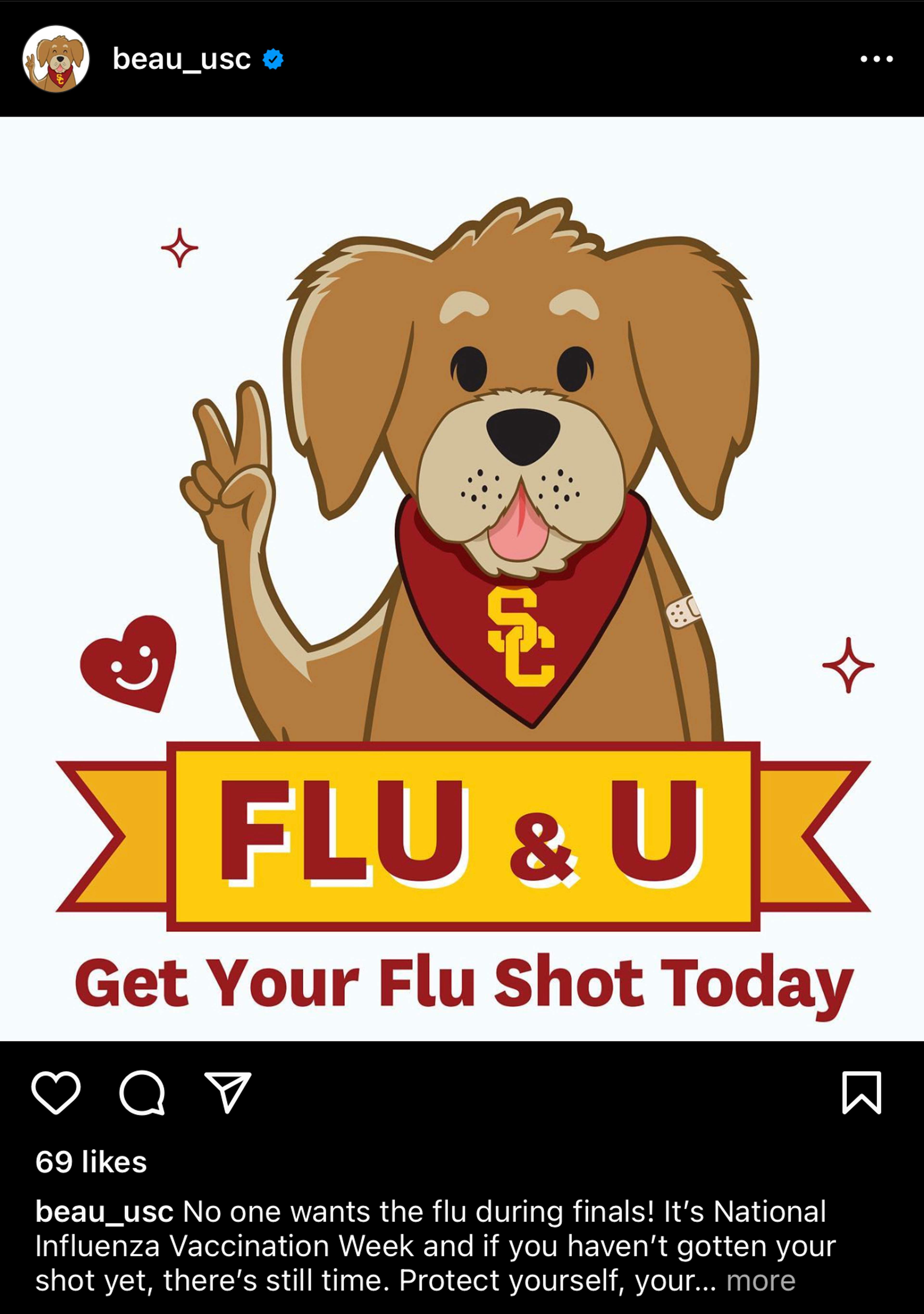Viewport: 924px width, 1314px height.
Task: View the 69 likes list
Action: tap(91, 1162)
